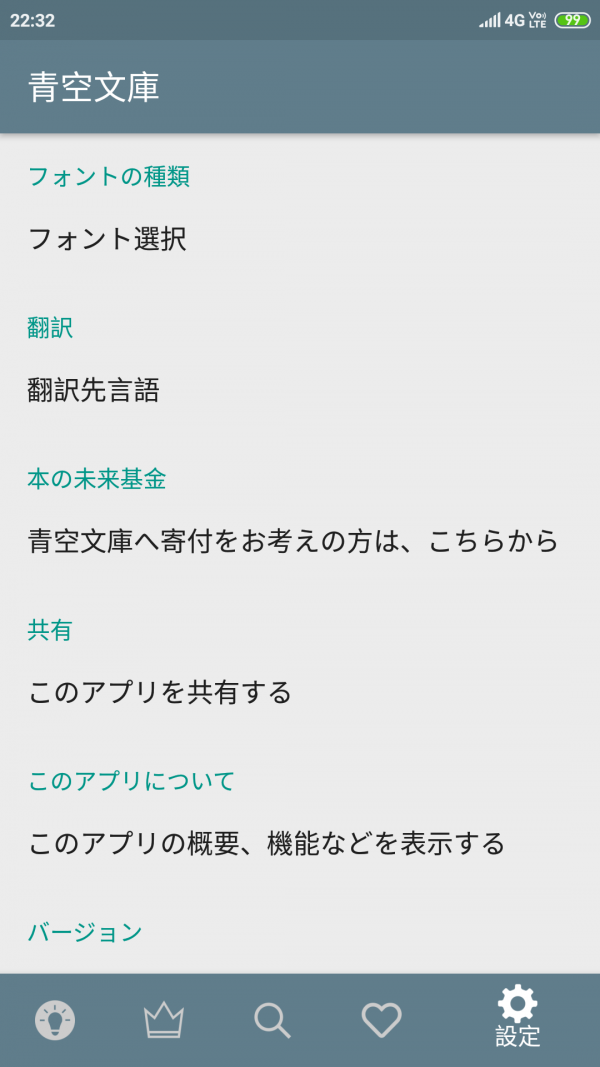Open このアプリの概要、機能などを表示する
Screen dimensions: 600x1067
tap(266, 843)
